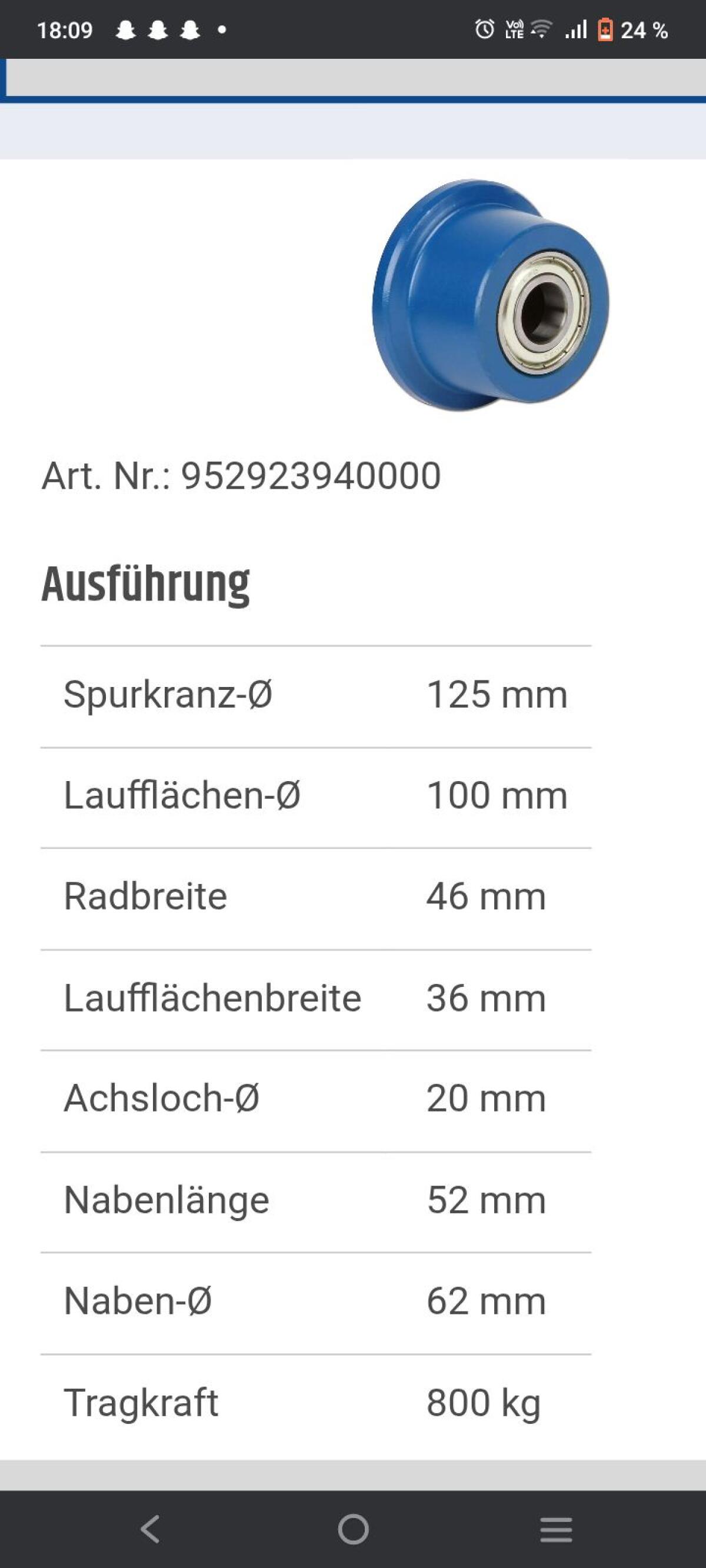Tap the home button in navigation bar

354,1529
